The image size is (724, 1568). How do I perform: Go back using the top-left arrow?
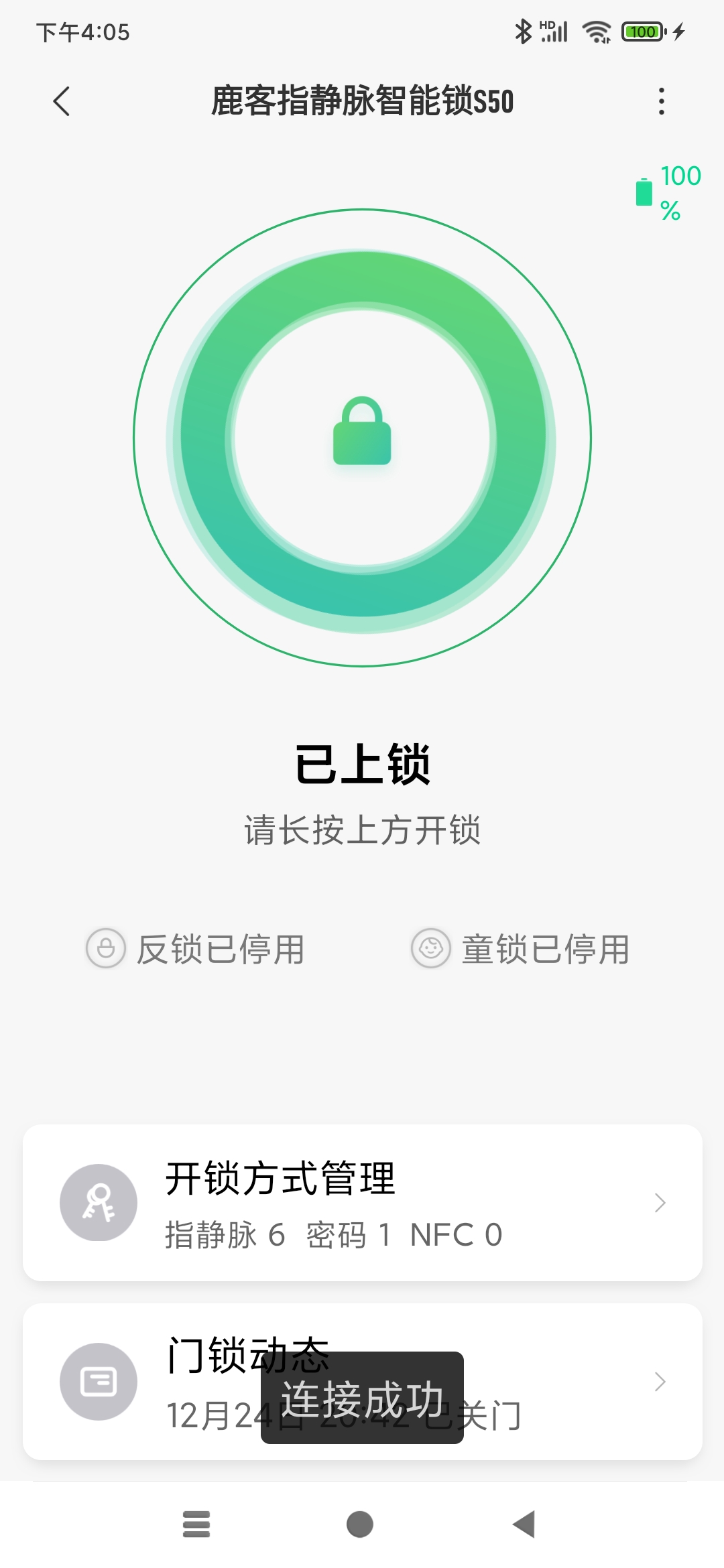(x=62, y=102)
